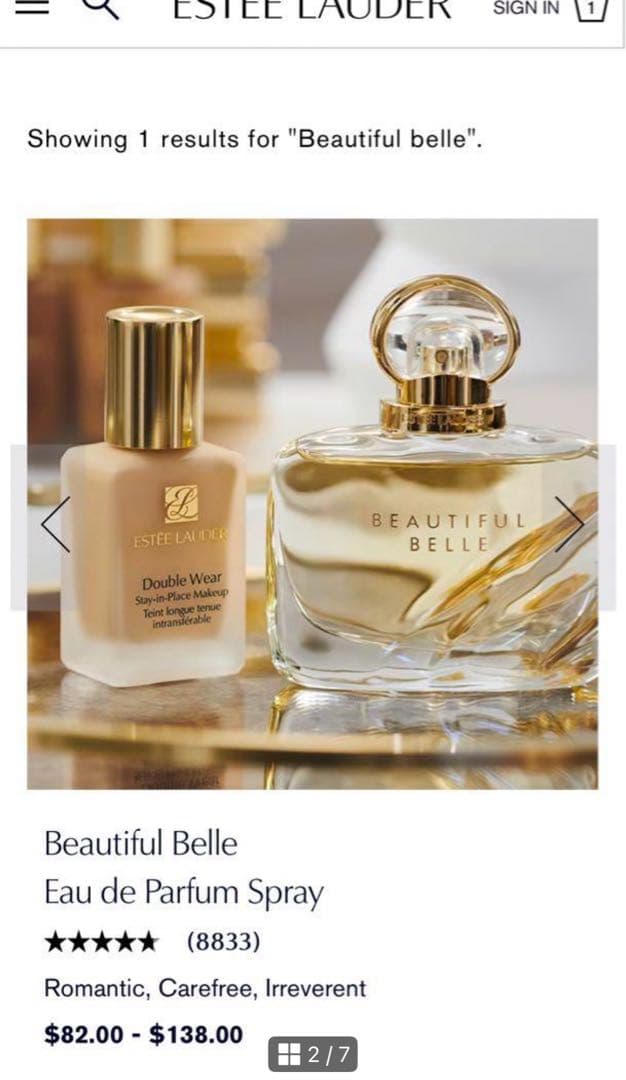
Task: Tap the Sign In link
Action: [526, 8]
